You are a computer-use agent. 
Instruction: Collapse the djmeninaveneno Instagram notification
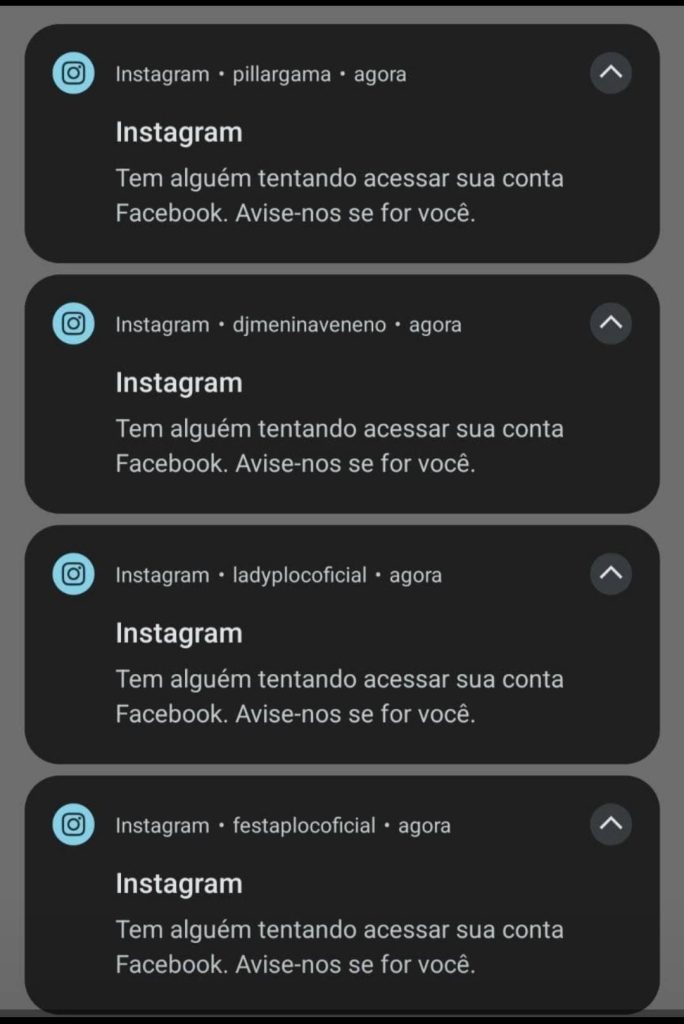coord(610,323)
